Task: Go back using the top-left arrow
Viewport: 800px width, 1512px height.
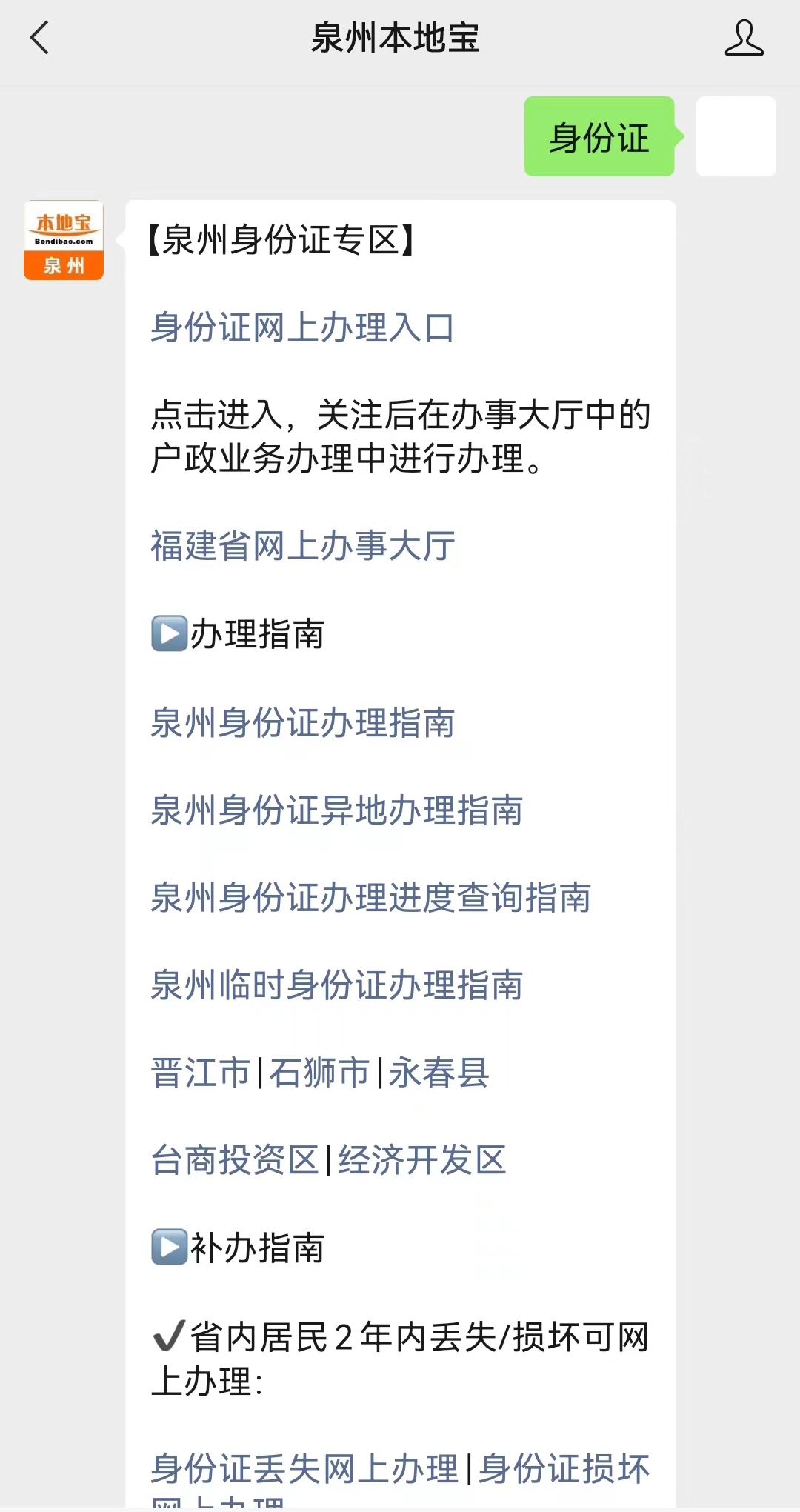Action: [40, 38]
